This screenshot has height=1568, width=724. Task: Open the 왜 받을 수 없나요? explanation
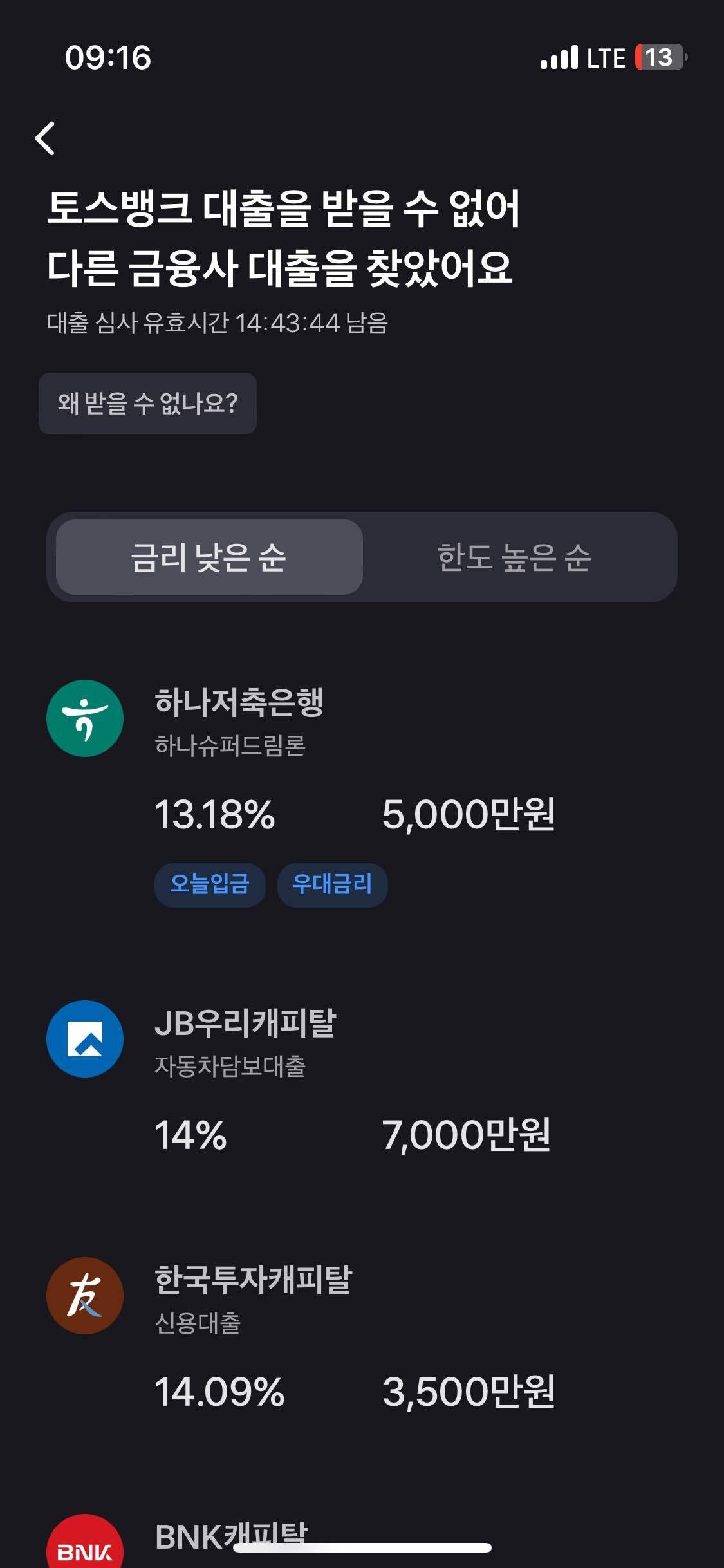(147, 402)
